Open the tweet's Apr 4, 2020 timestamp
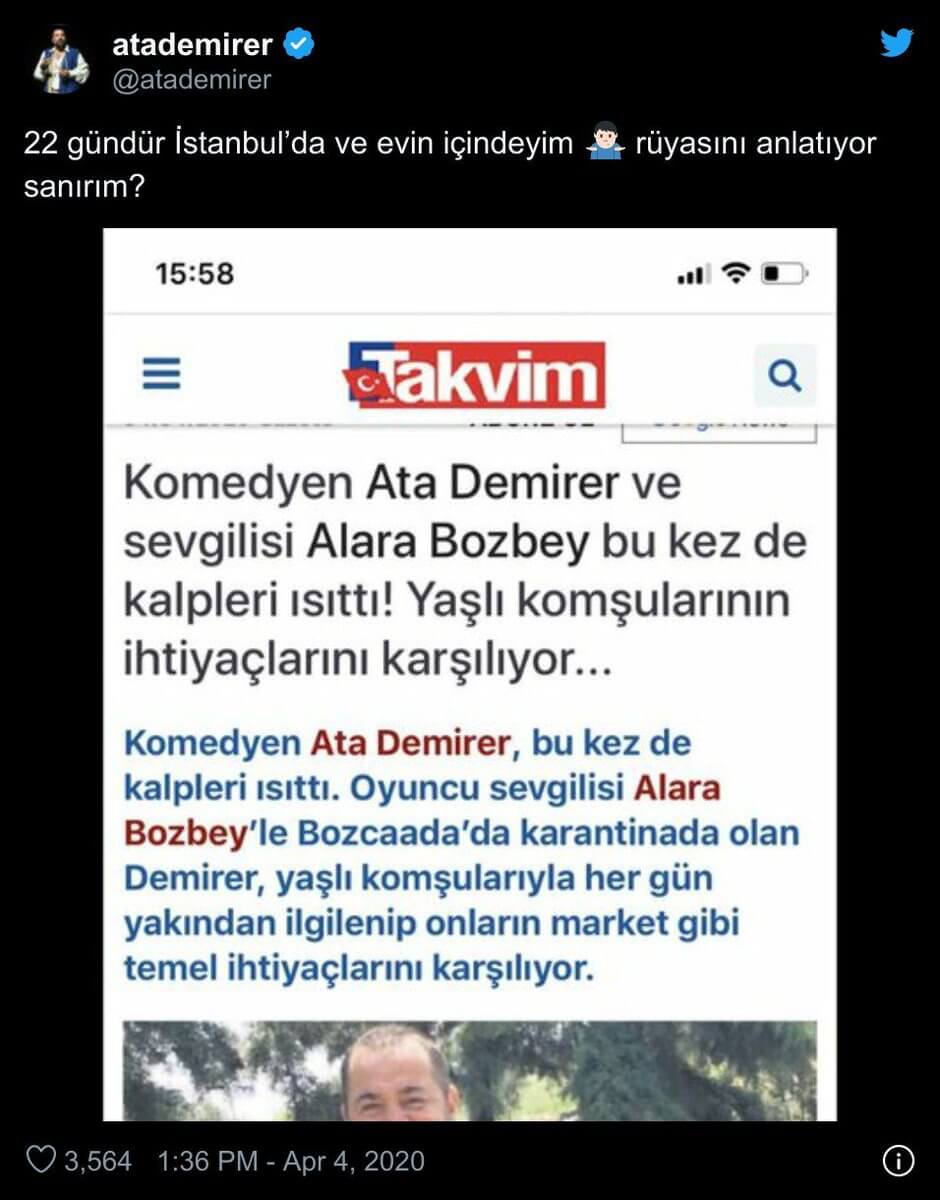This screenshot has width=940, height=1200. tap(291, 1161)
